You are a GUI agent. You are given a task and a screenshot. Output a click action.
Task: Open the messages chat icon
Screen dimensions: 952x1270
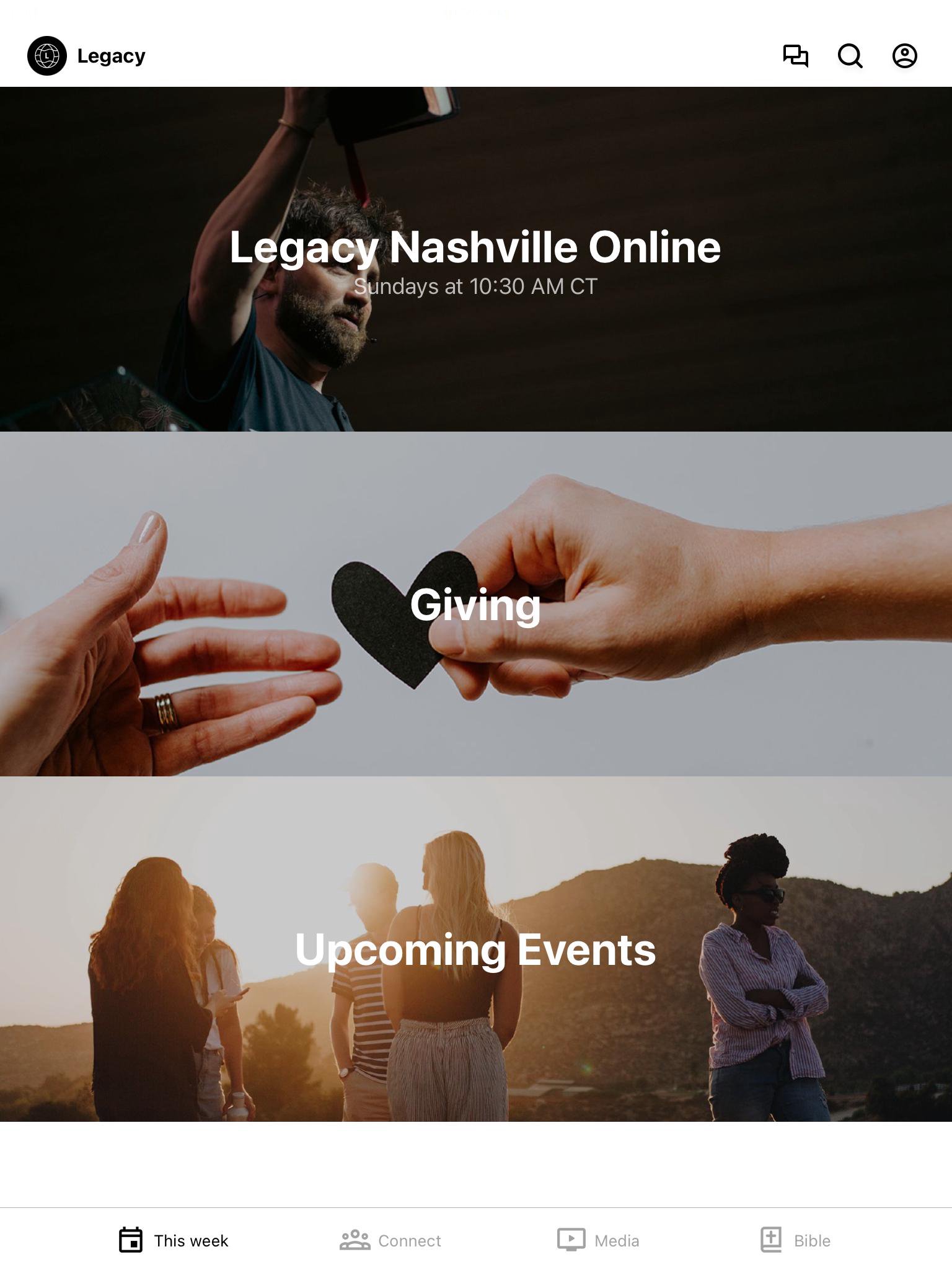click(x=795, y=56)
